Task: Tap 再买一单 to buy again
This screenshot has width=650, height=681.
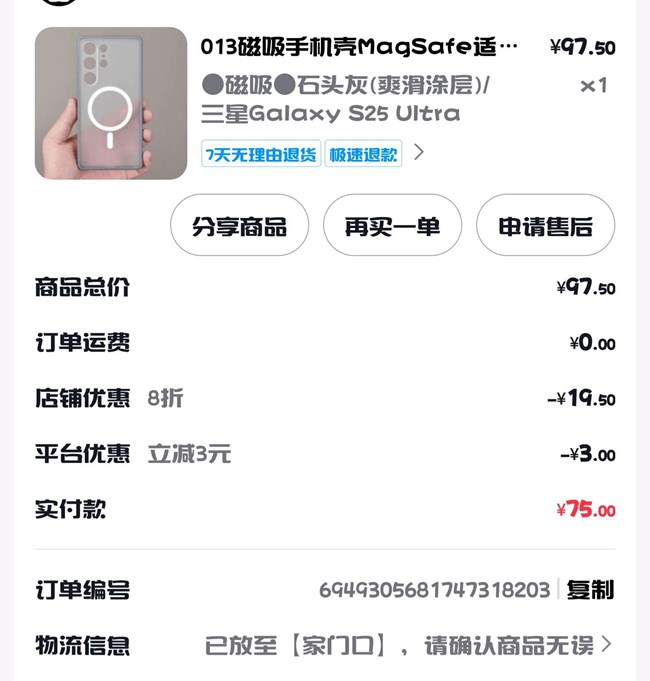Action: point(392,226)
